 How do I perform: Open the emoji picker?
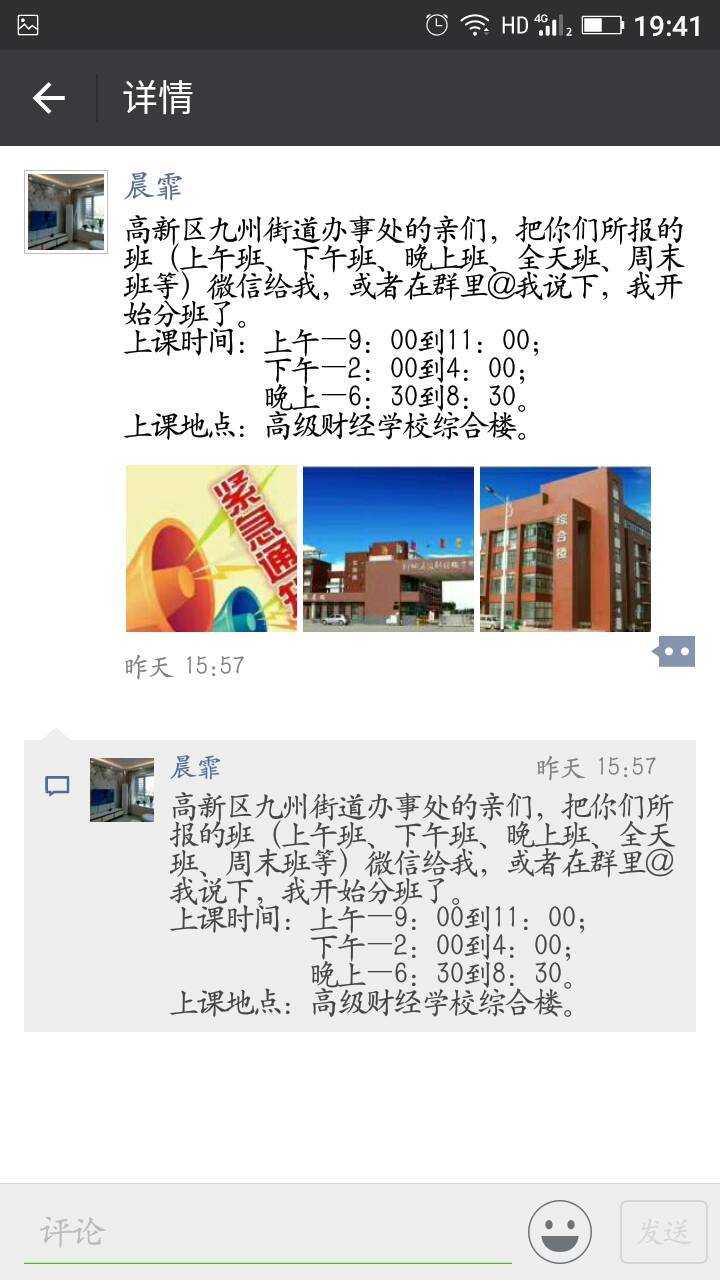click(560, 1232)
